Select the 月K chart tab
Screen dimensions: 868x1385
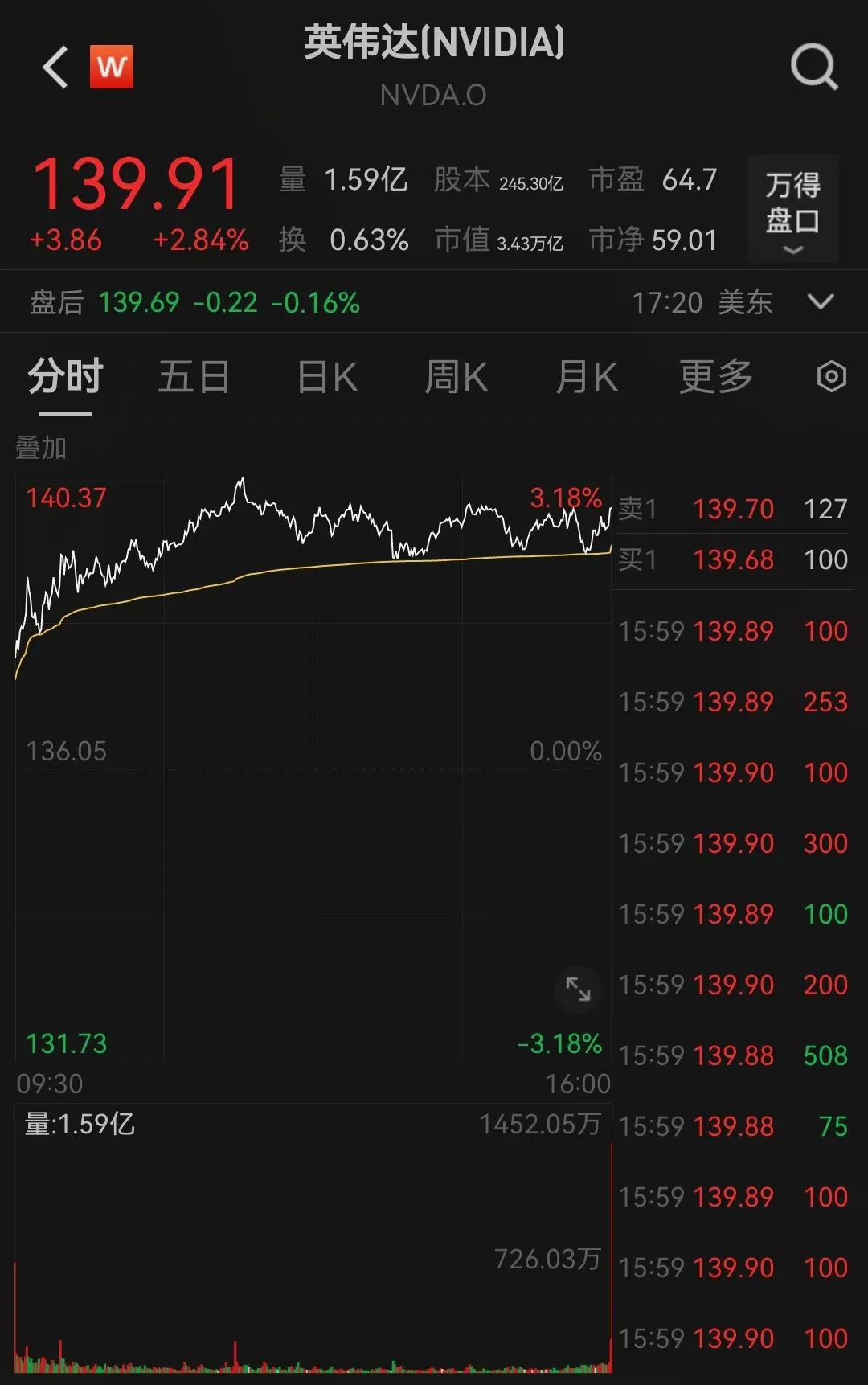tap(587, 376)
